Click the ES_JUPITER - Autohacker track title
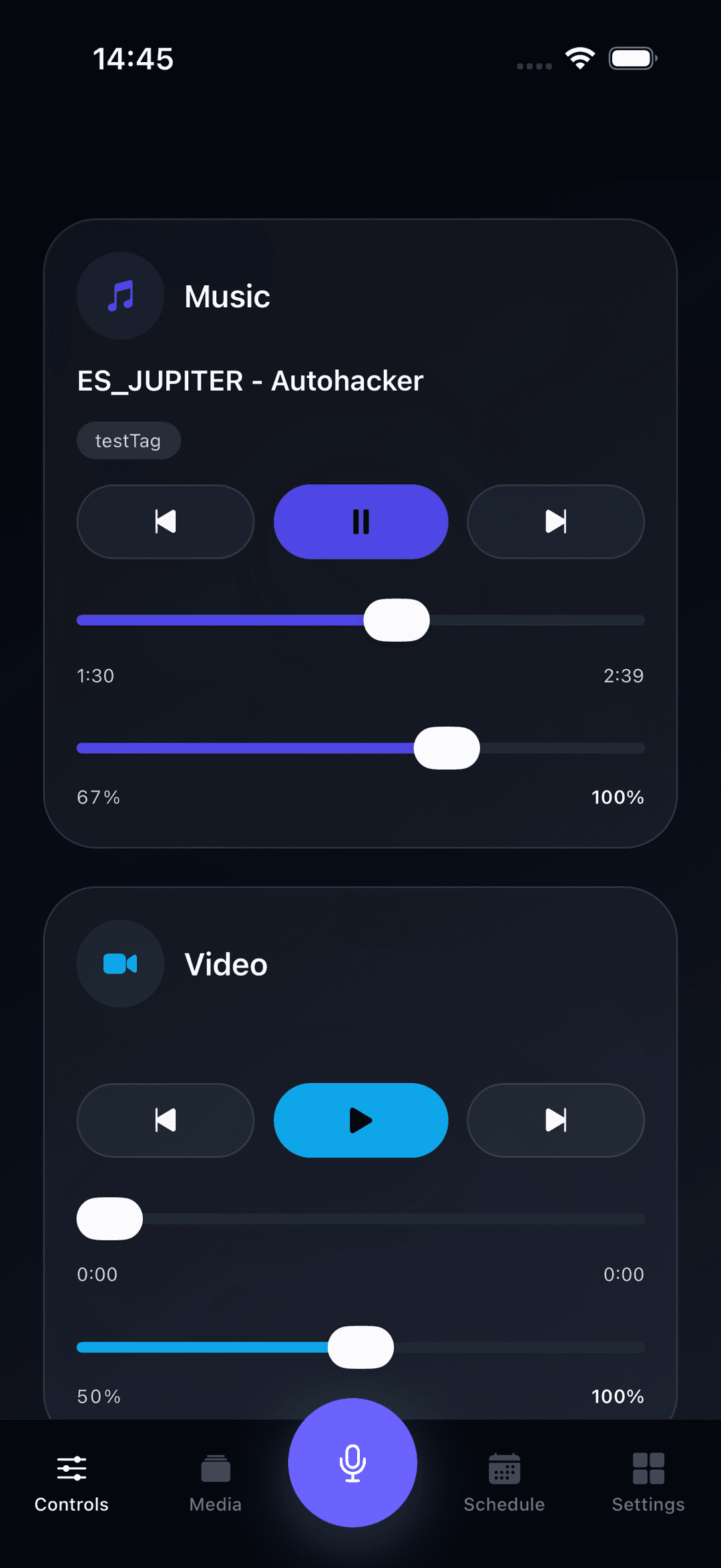 (250, 380)
